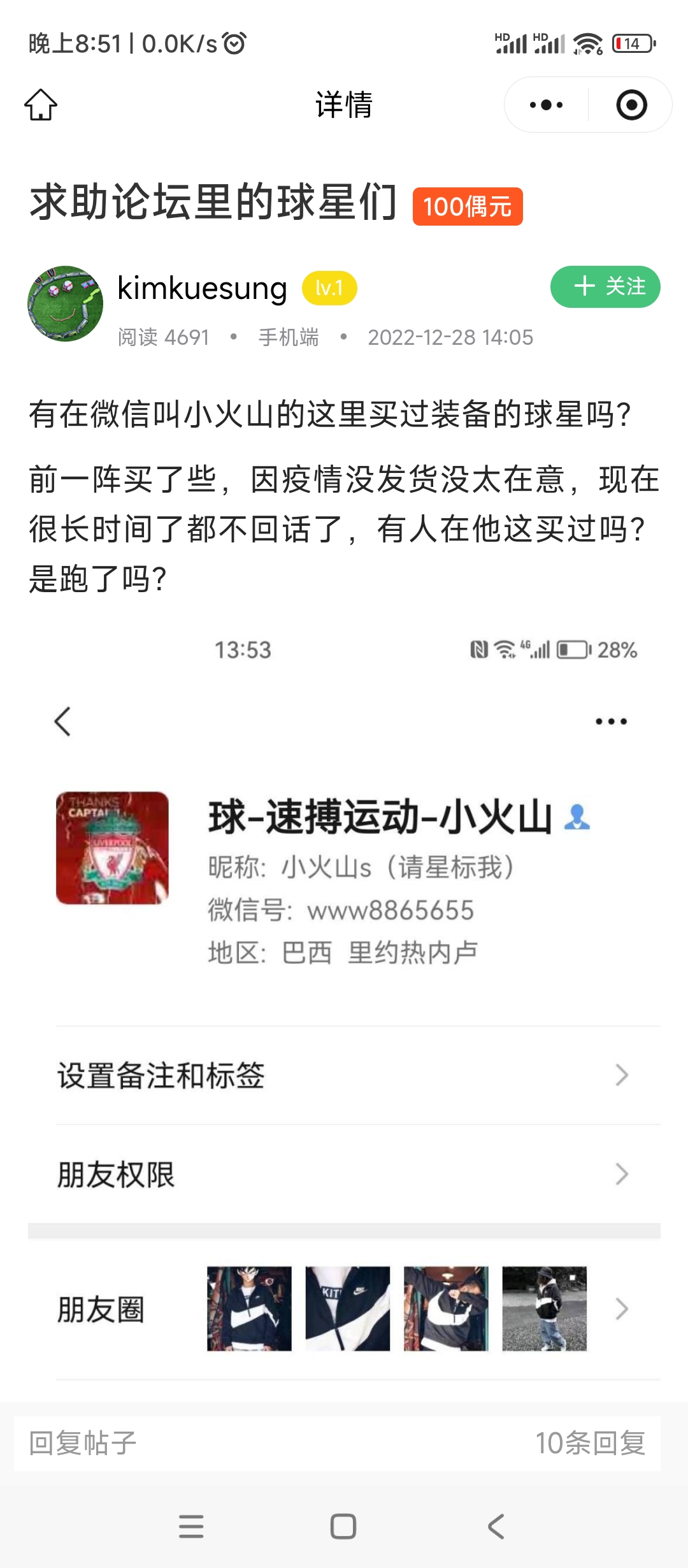
Task: Open the three-dot more options menu
Action: pyautogui.click(x=547, y=105)
